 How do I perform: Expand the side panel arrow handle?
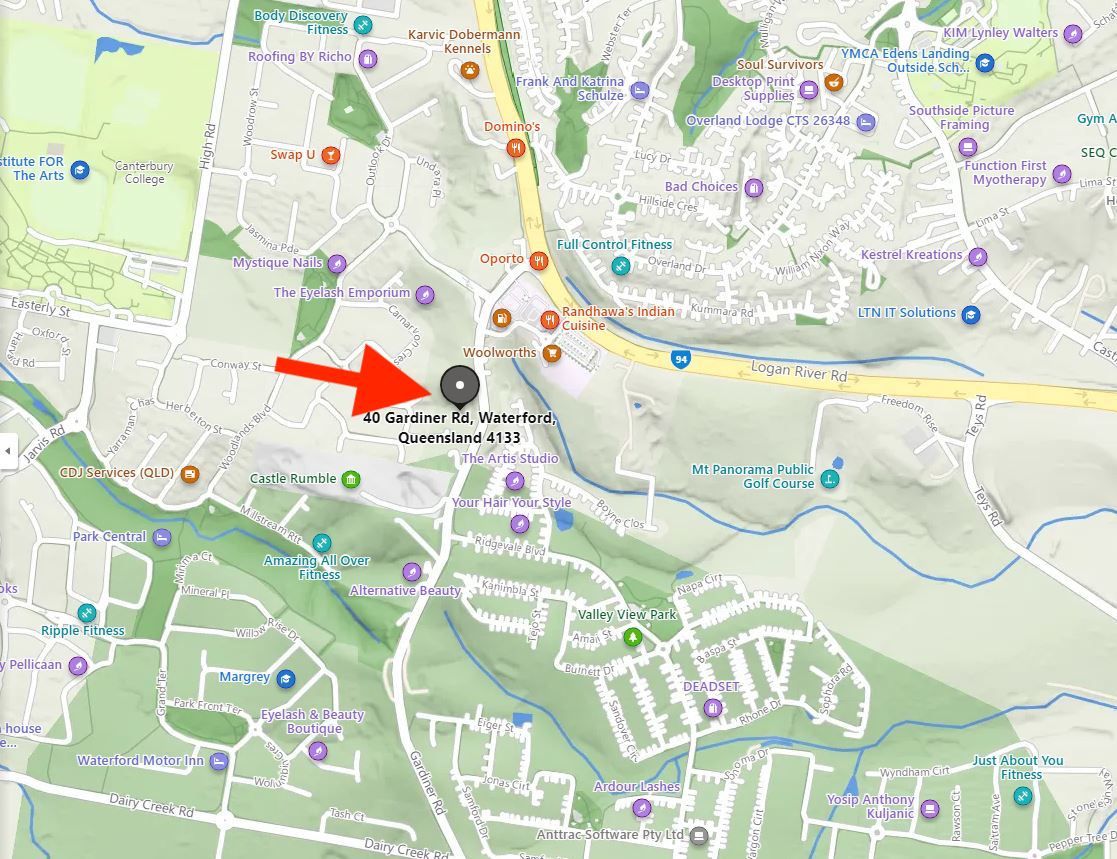pyautogui.click(x=8, y=451)
